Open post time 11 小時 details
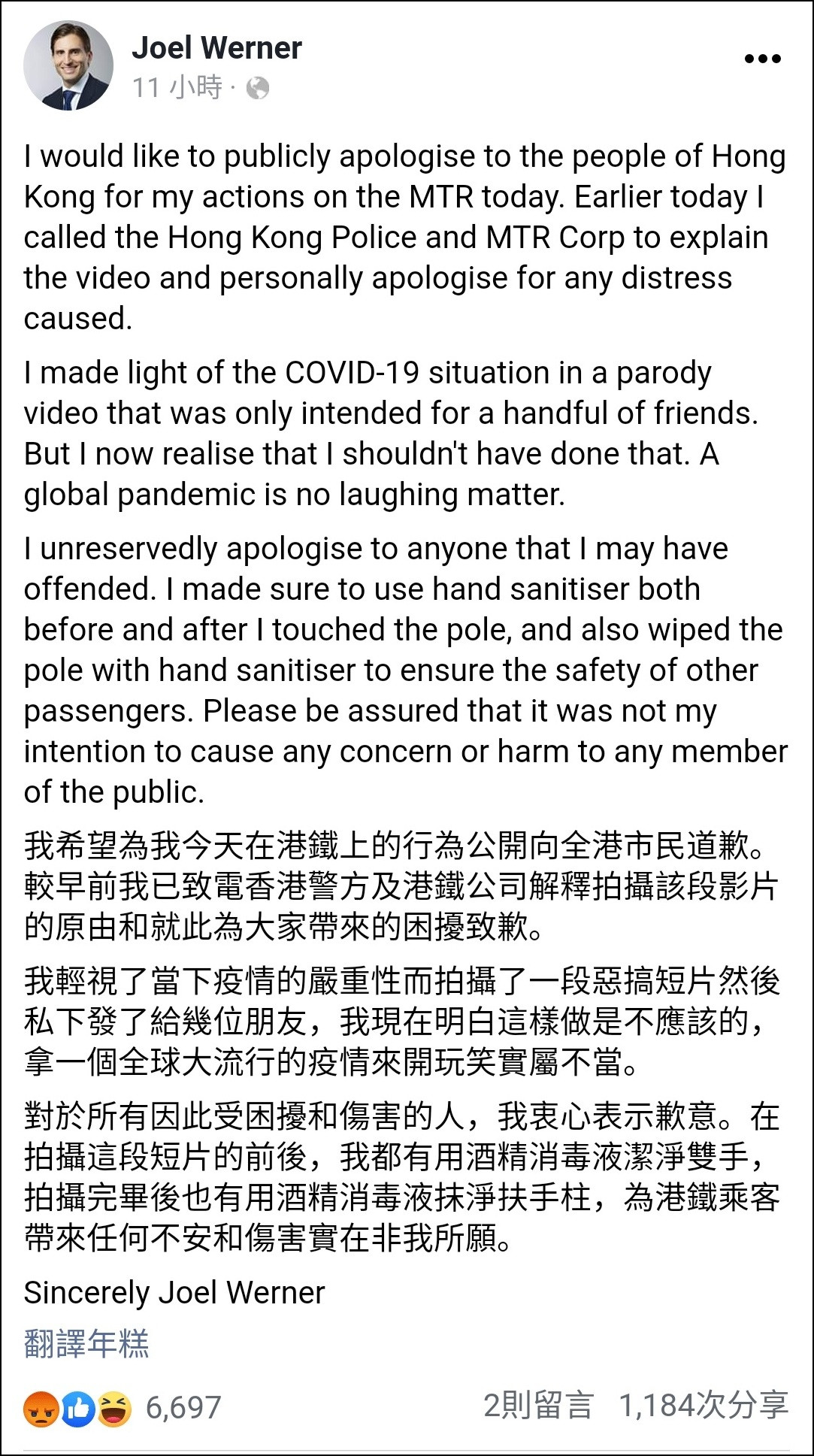Image resolution: width=814 pixels, height=1456 pixels. point(177,88)
